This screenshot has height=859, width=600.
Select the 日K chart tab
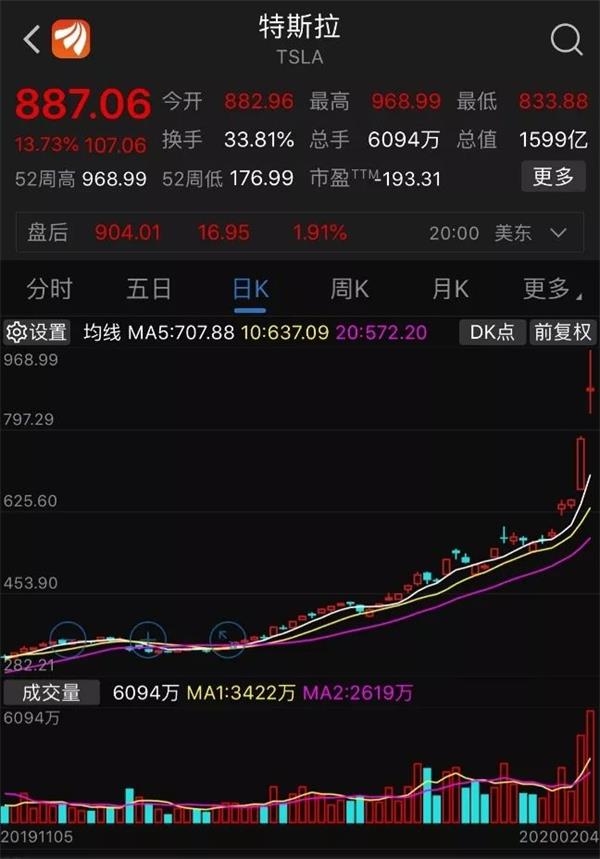250,290
